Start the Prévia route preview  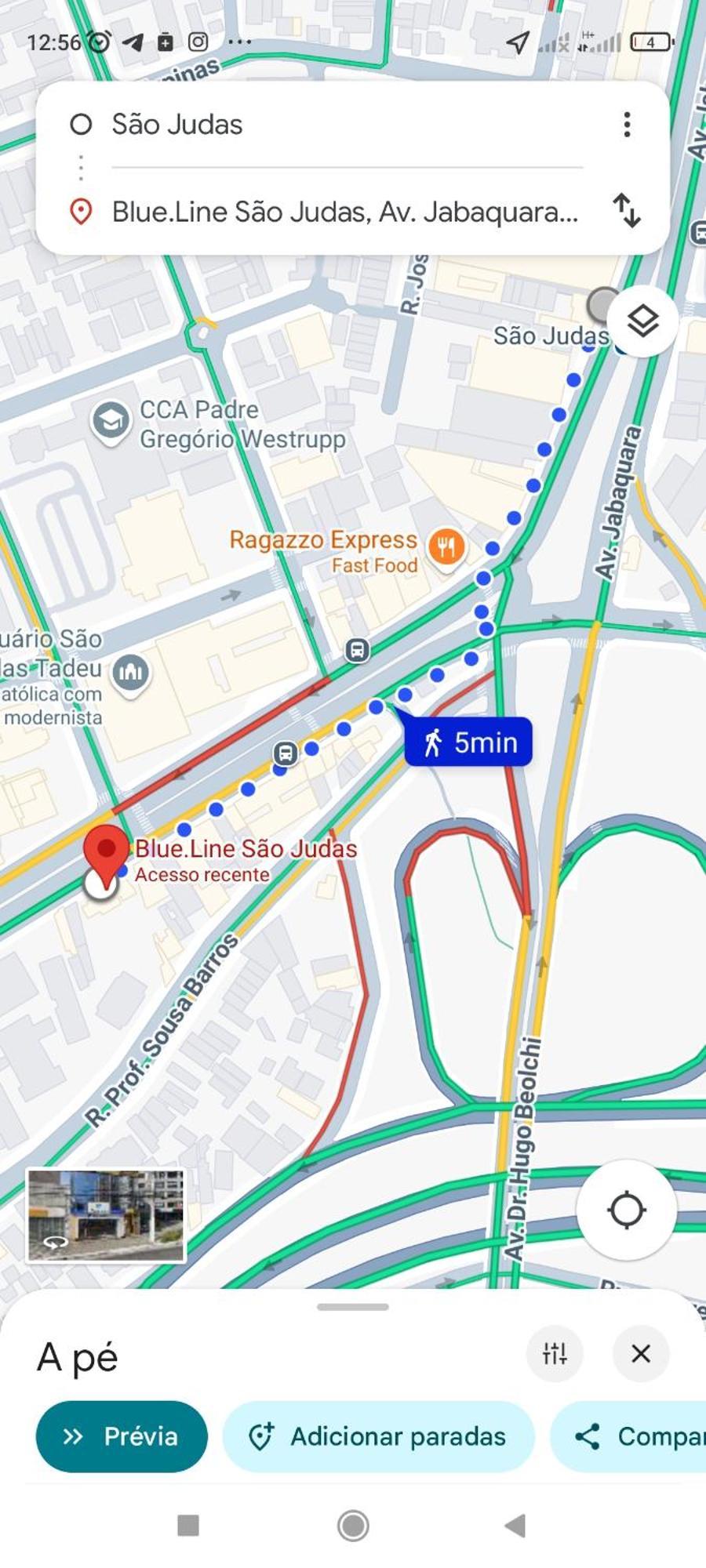[122, 1436]
